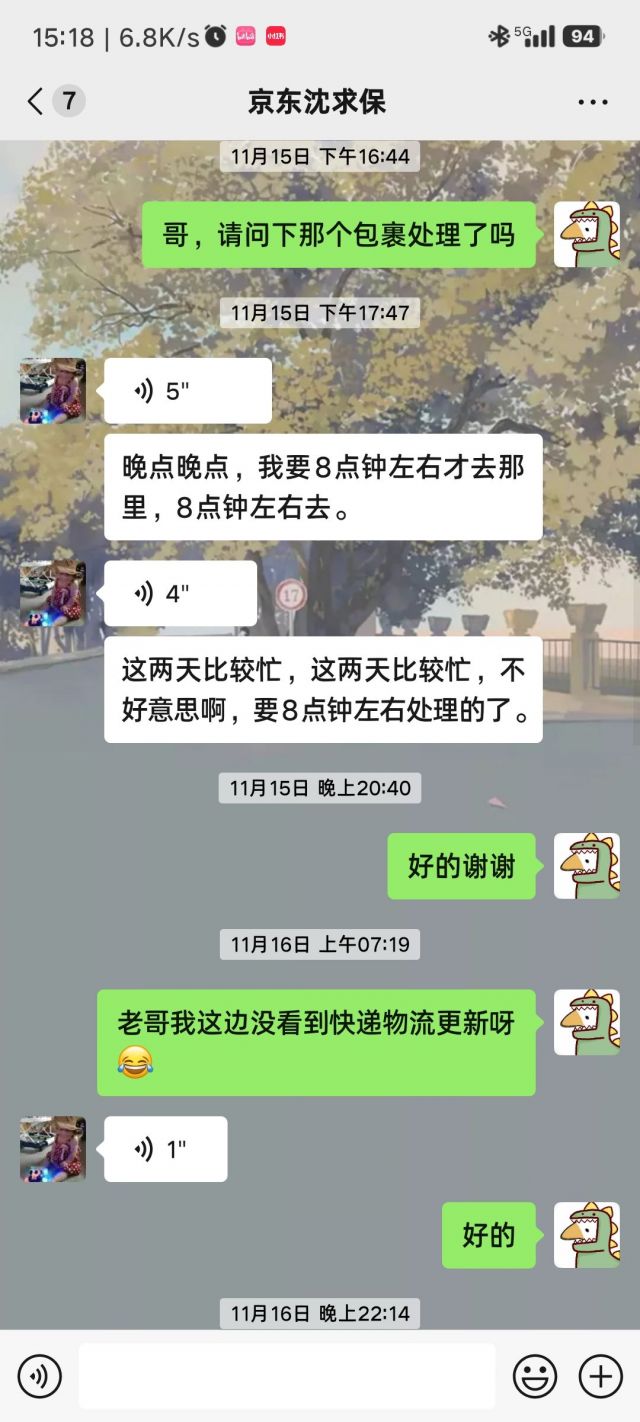The image size is (640, 1422).
Task: Open my dinosaur avatar beside 好的谢谢
Action: pos(587,866)
